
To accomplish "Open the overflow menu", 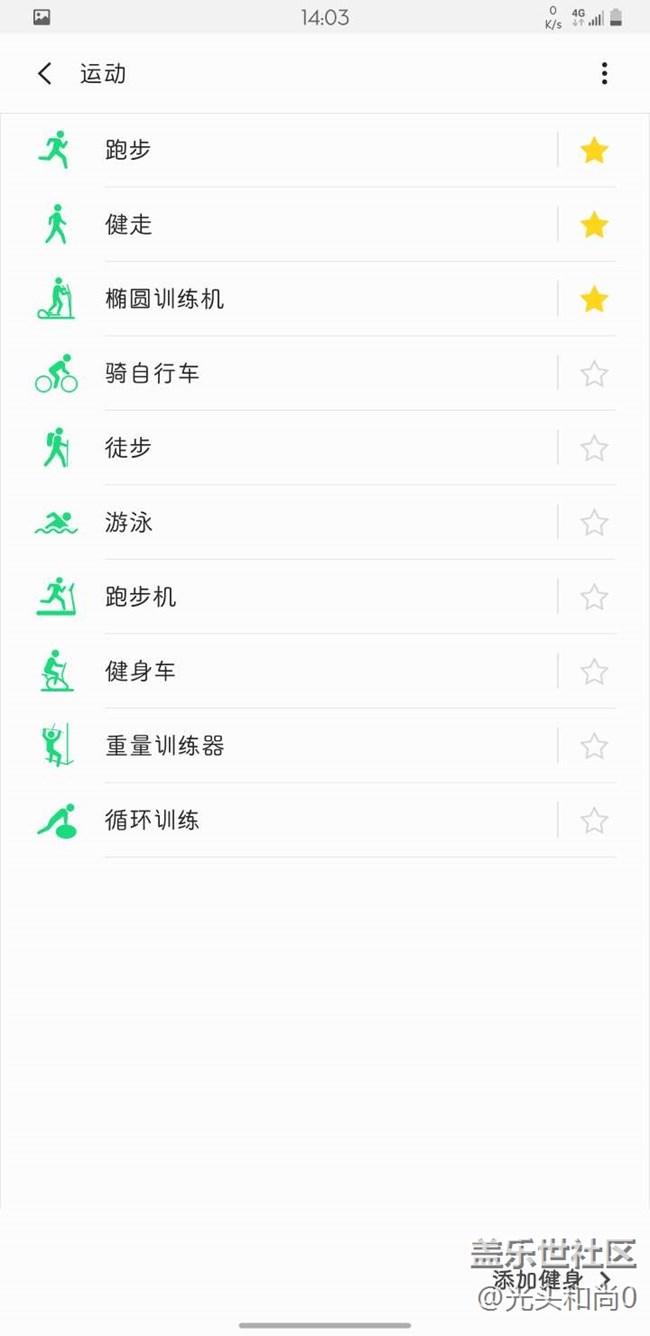I will pos(604,73).
